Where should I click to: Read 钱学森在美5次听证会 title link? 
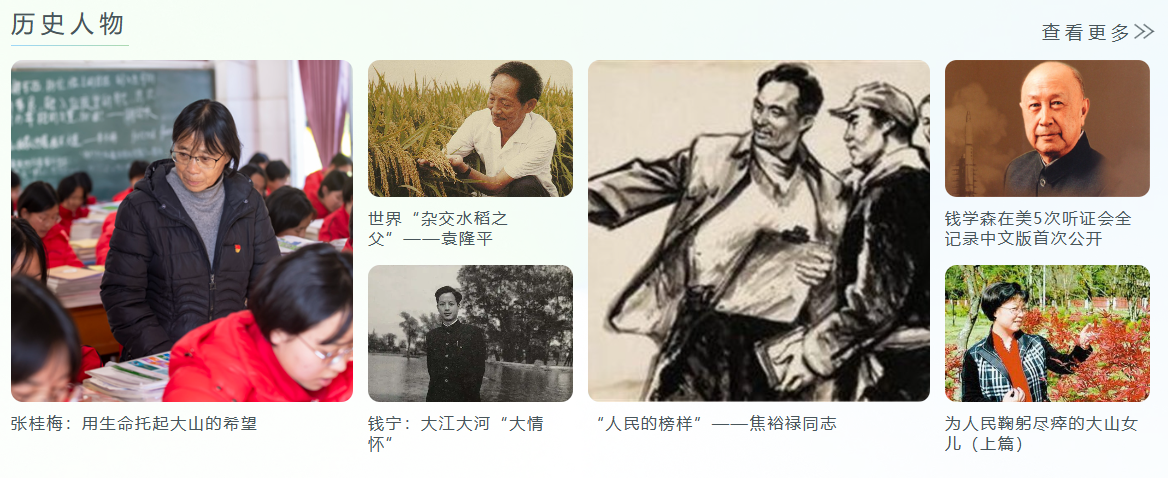click(x=1038, y=229)
